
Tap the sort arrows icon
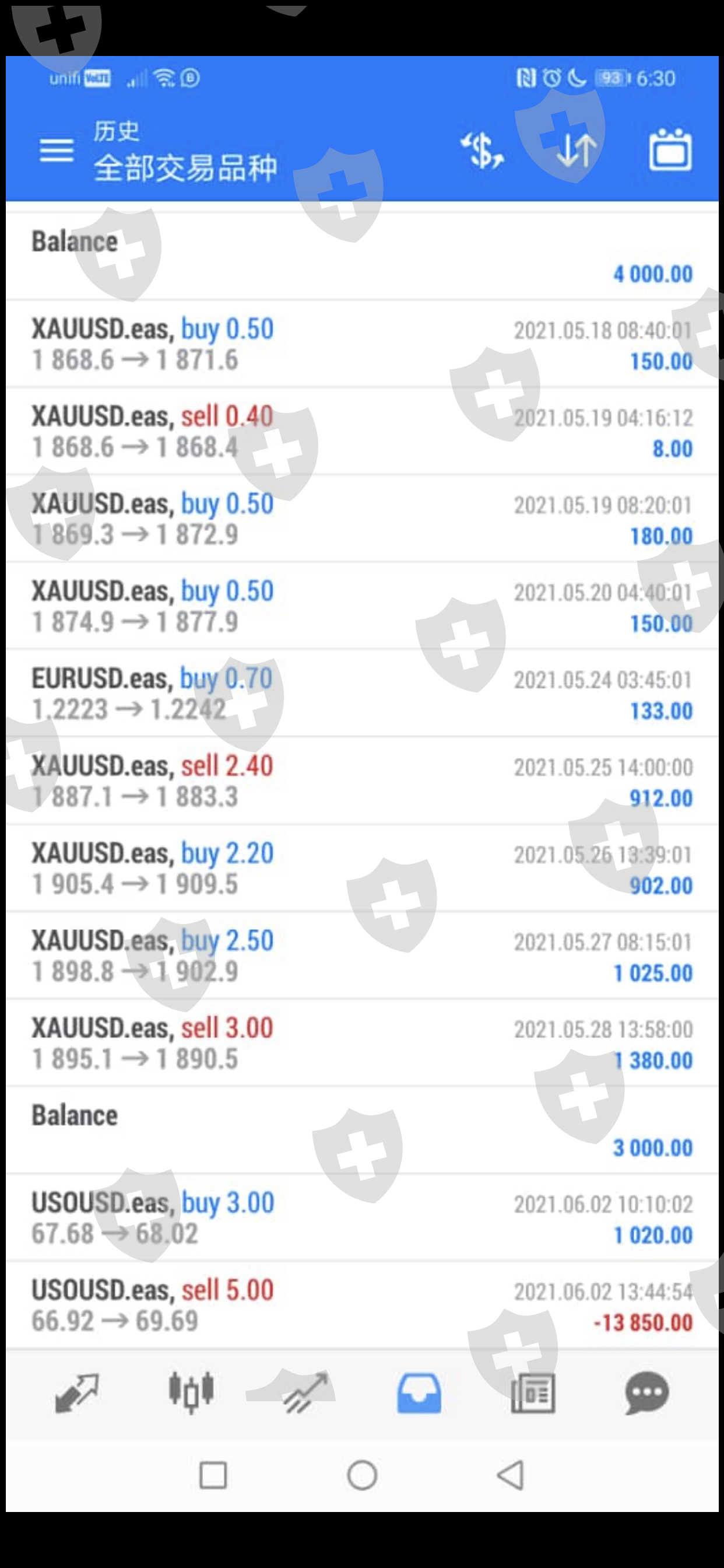click(x=576, y=150)
